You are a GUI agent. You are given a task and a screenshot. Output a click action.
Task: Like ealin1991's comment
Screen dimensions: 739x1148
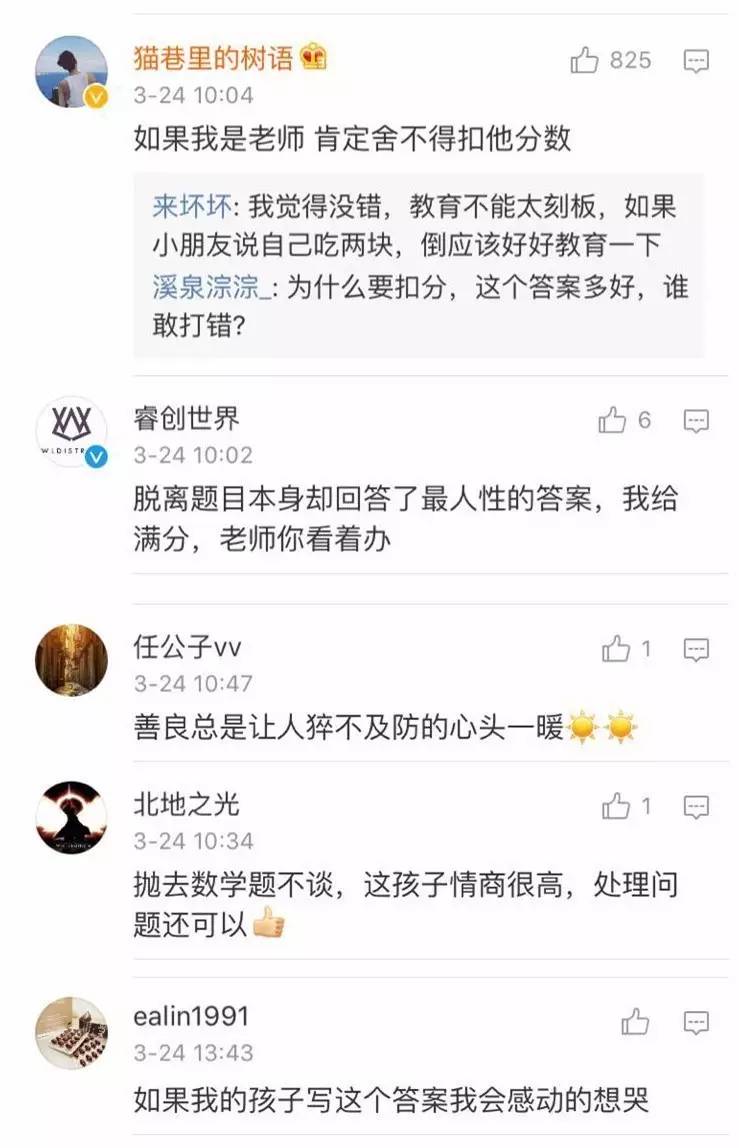pyautogui.click(x=635, y=1021)
